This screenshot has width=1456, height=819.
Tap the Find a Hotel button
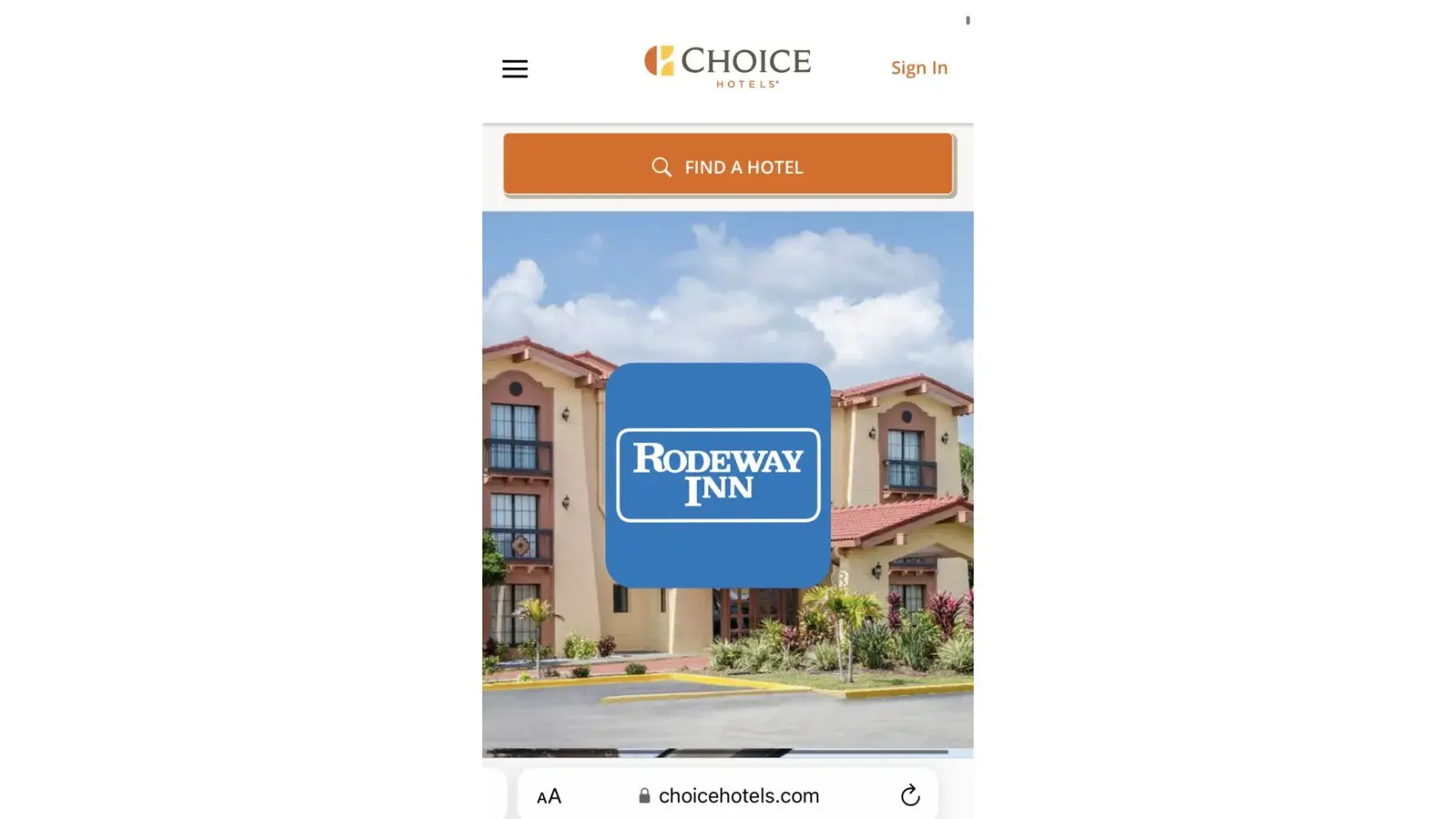point(727,165)
